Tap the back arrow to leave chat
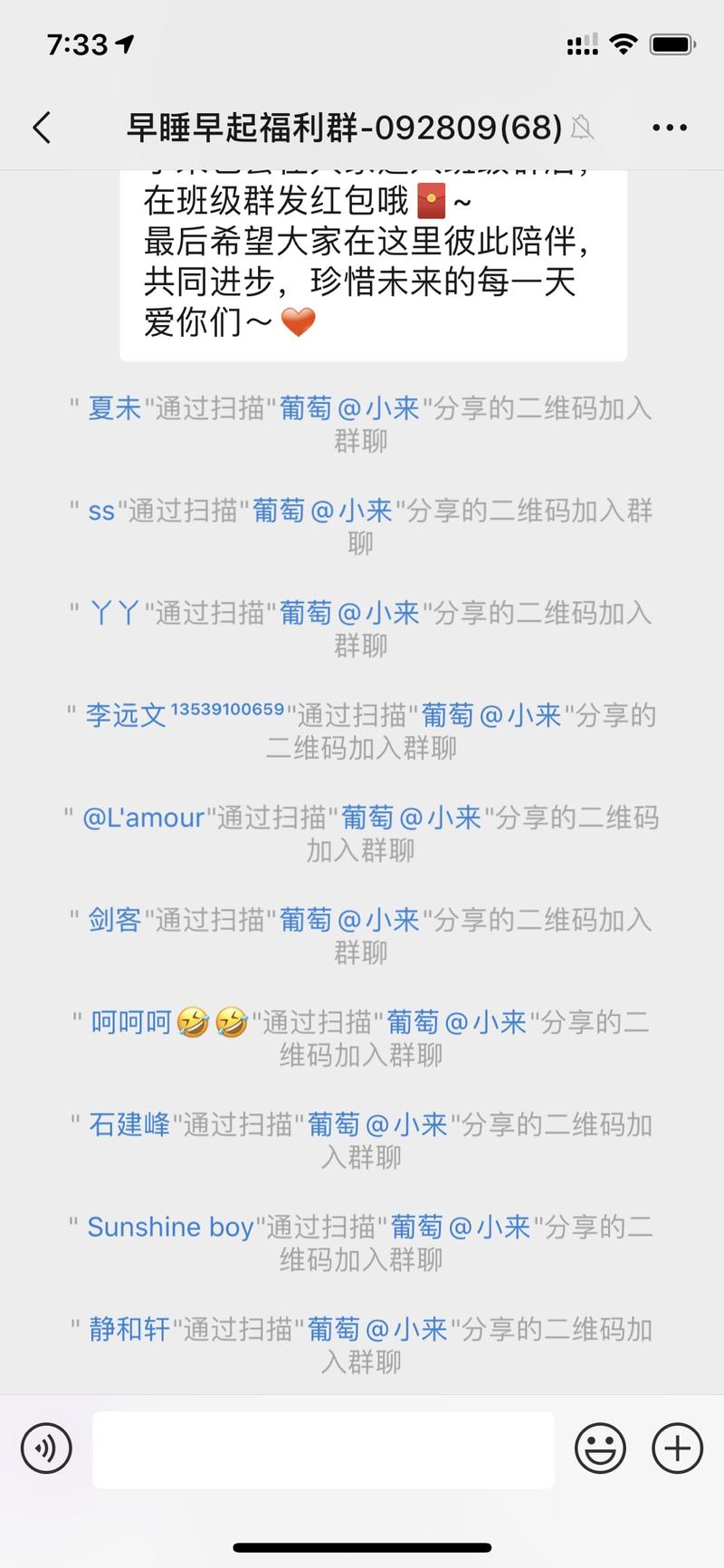 pos(41,127)
